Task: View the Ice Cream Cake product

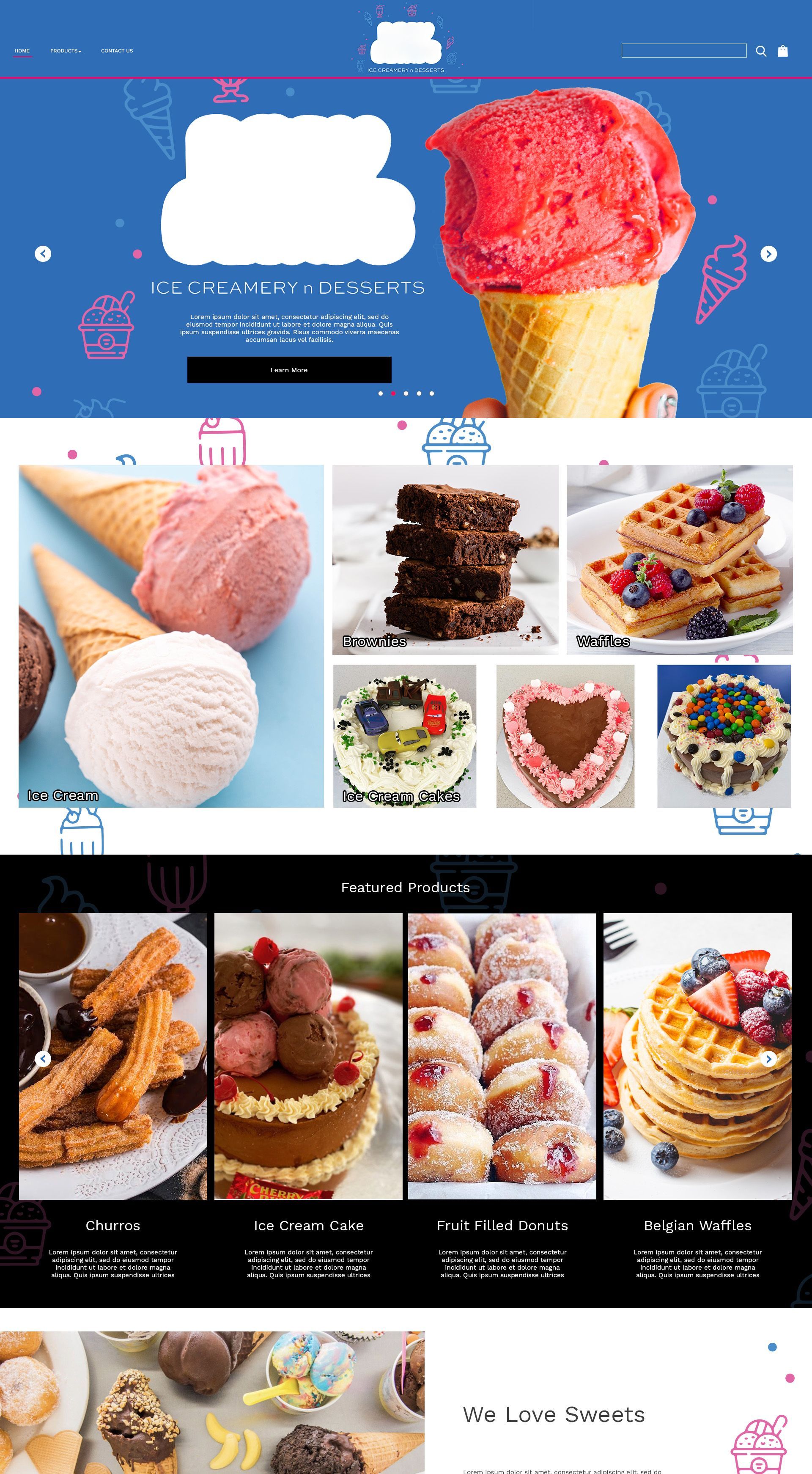Action: pyautogui.click(x=308, y=1056)
